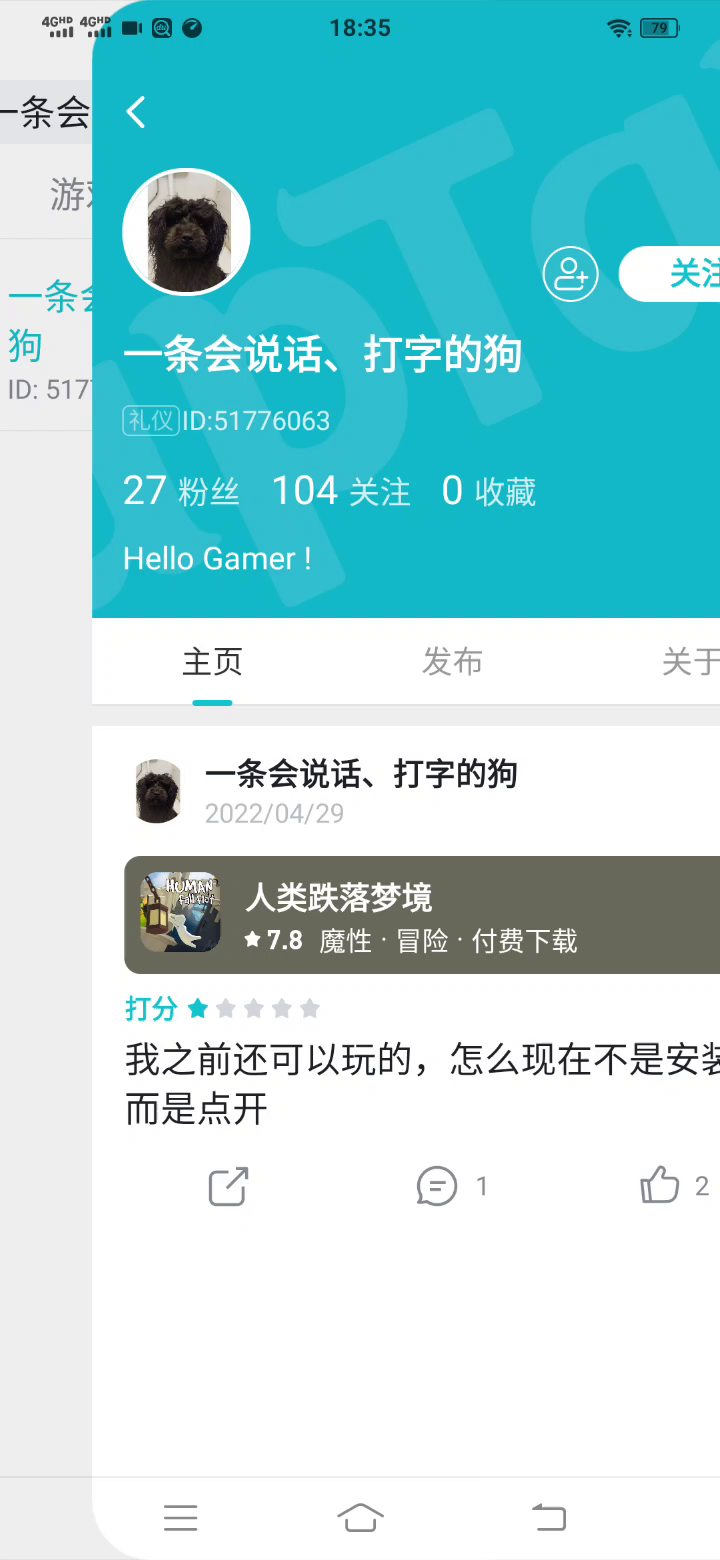Like the review post
The width and height of the screenshot is (720, 1560).
tap(674, 1187)
